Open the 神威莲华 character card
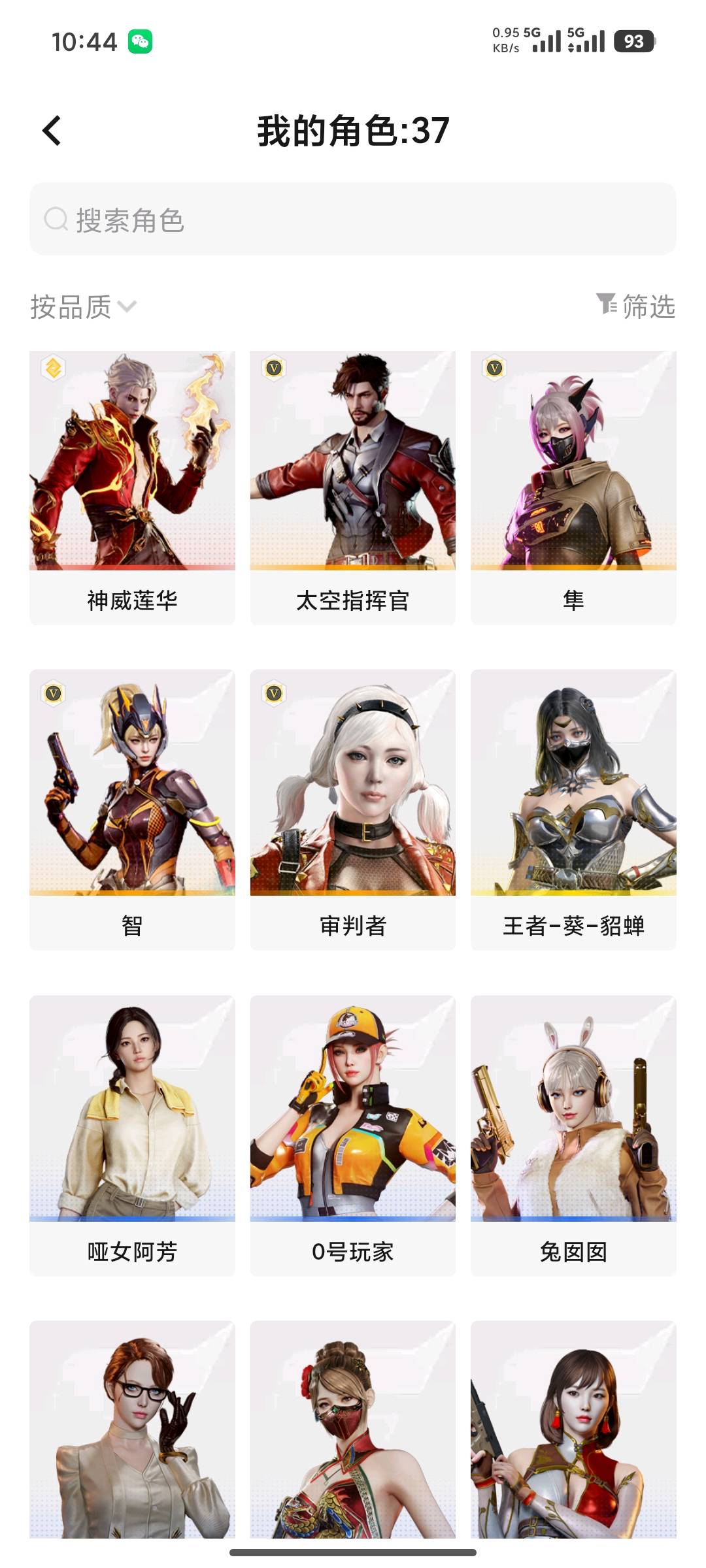The height and width of the screenshot is (1568, 706). (x=132, y=488)
